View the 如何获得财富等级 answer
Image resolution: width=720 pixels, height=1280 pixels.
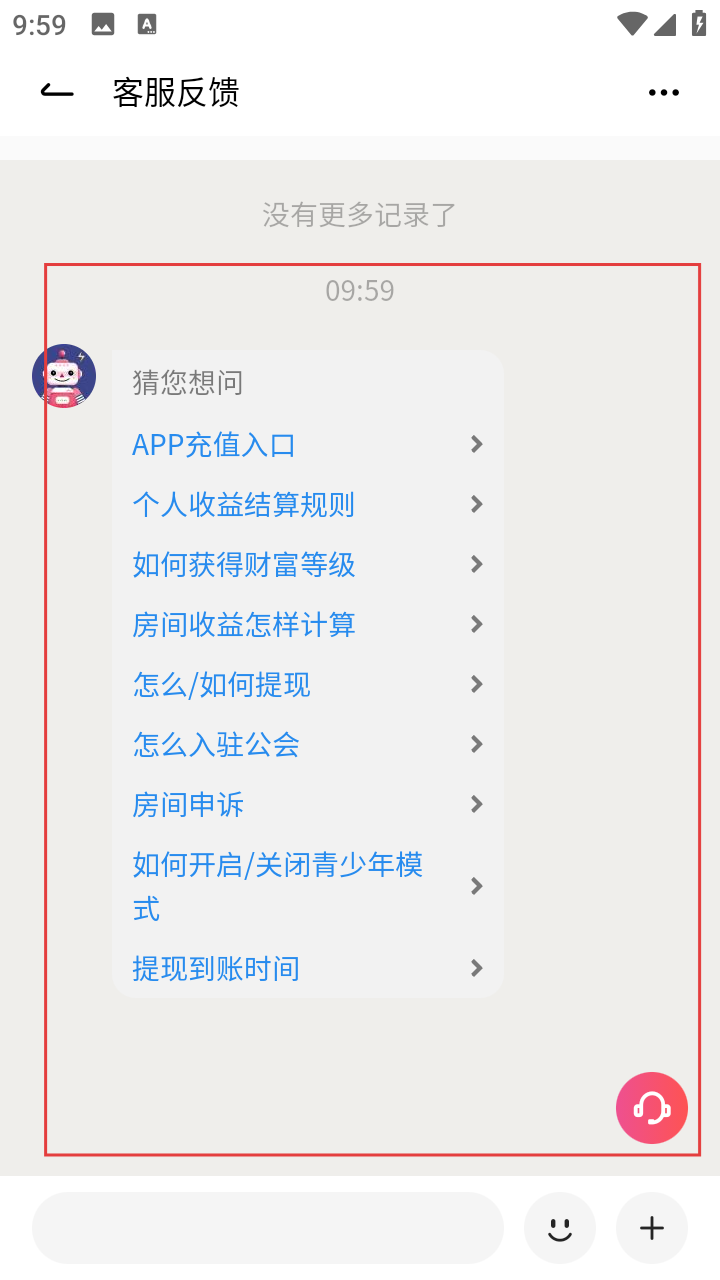(307, 565)
